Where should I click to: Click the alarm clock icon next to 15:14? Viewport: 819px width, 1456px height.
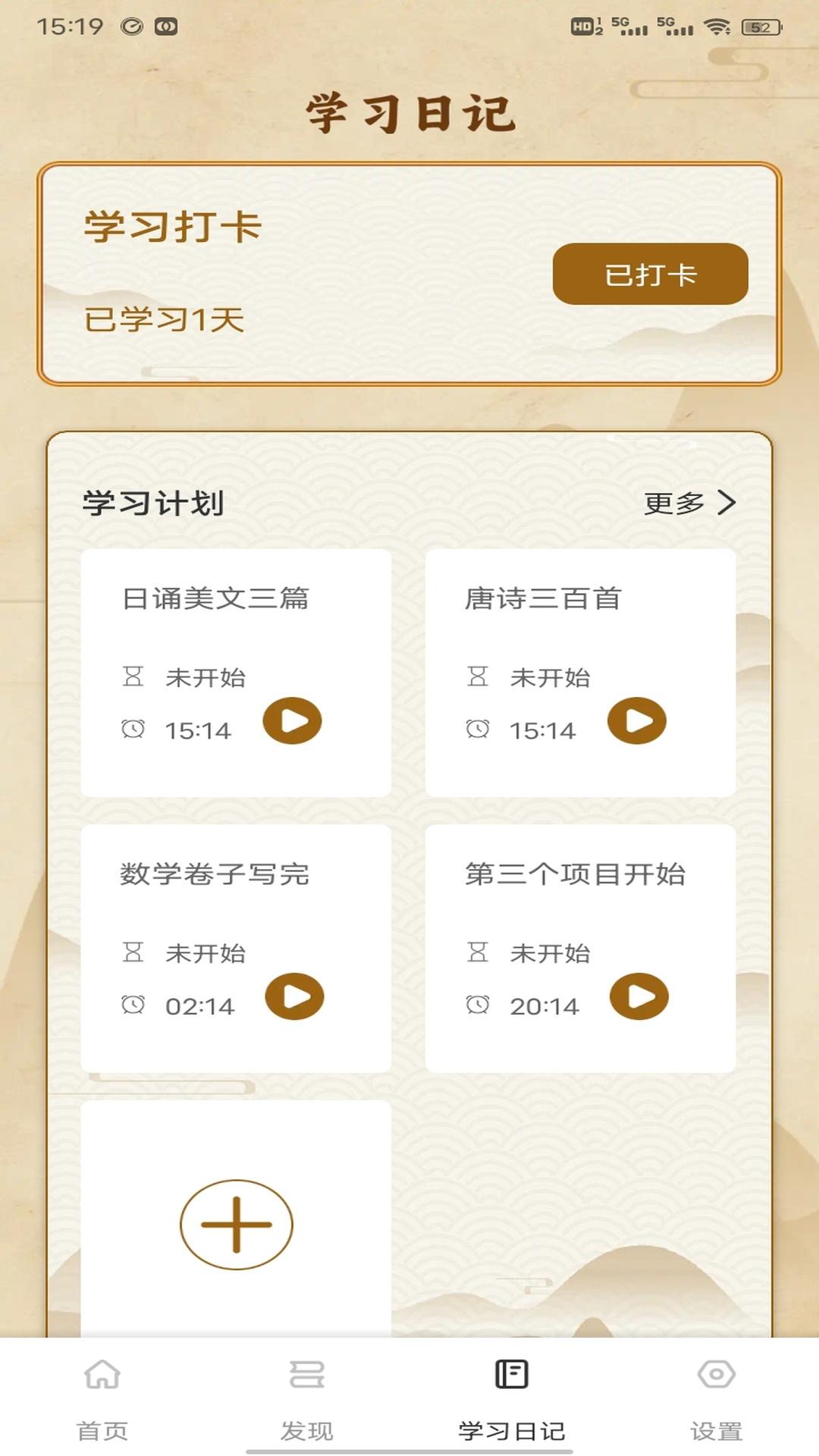[x=133, y=729]
